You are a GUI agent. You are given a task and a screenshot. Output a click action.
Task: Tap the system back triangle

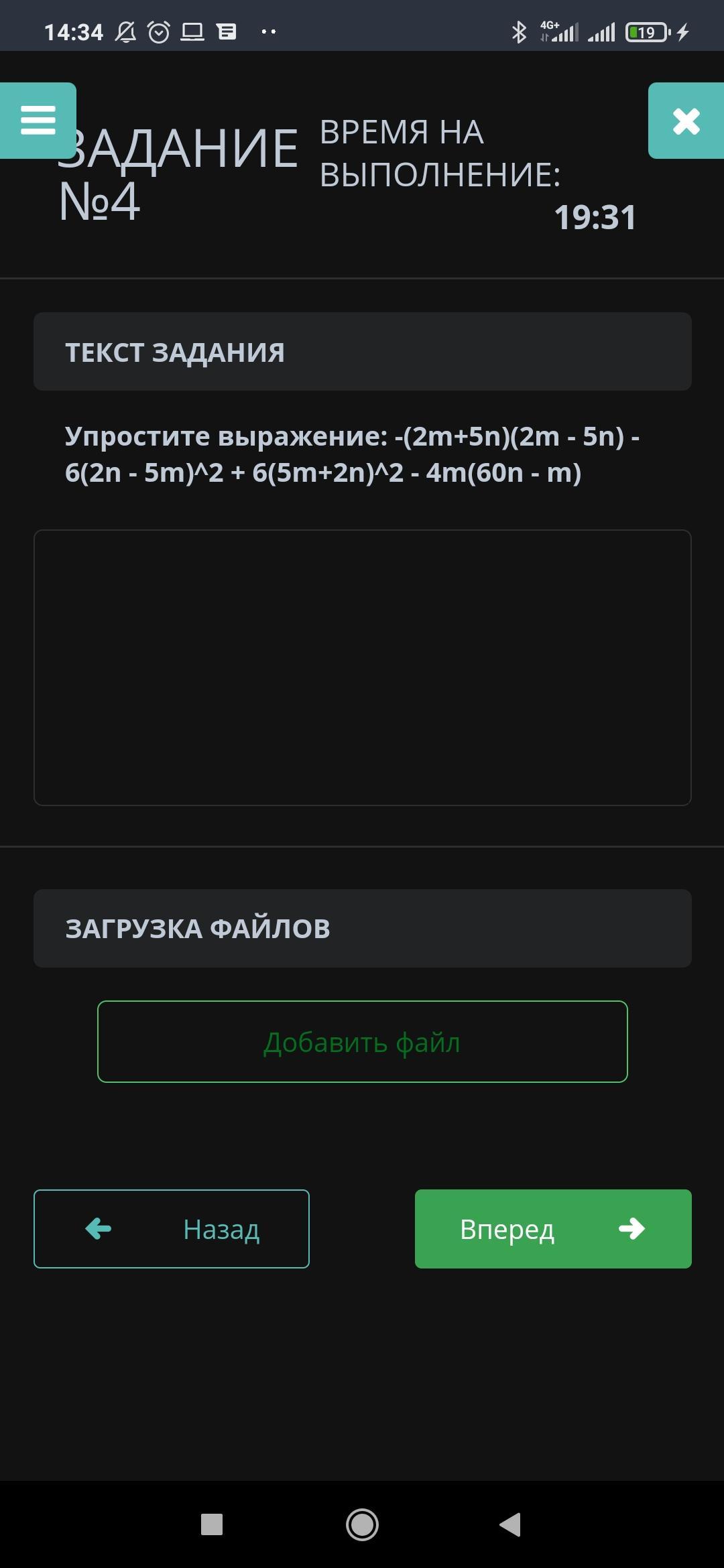tap(511, 1524)
